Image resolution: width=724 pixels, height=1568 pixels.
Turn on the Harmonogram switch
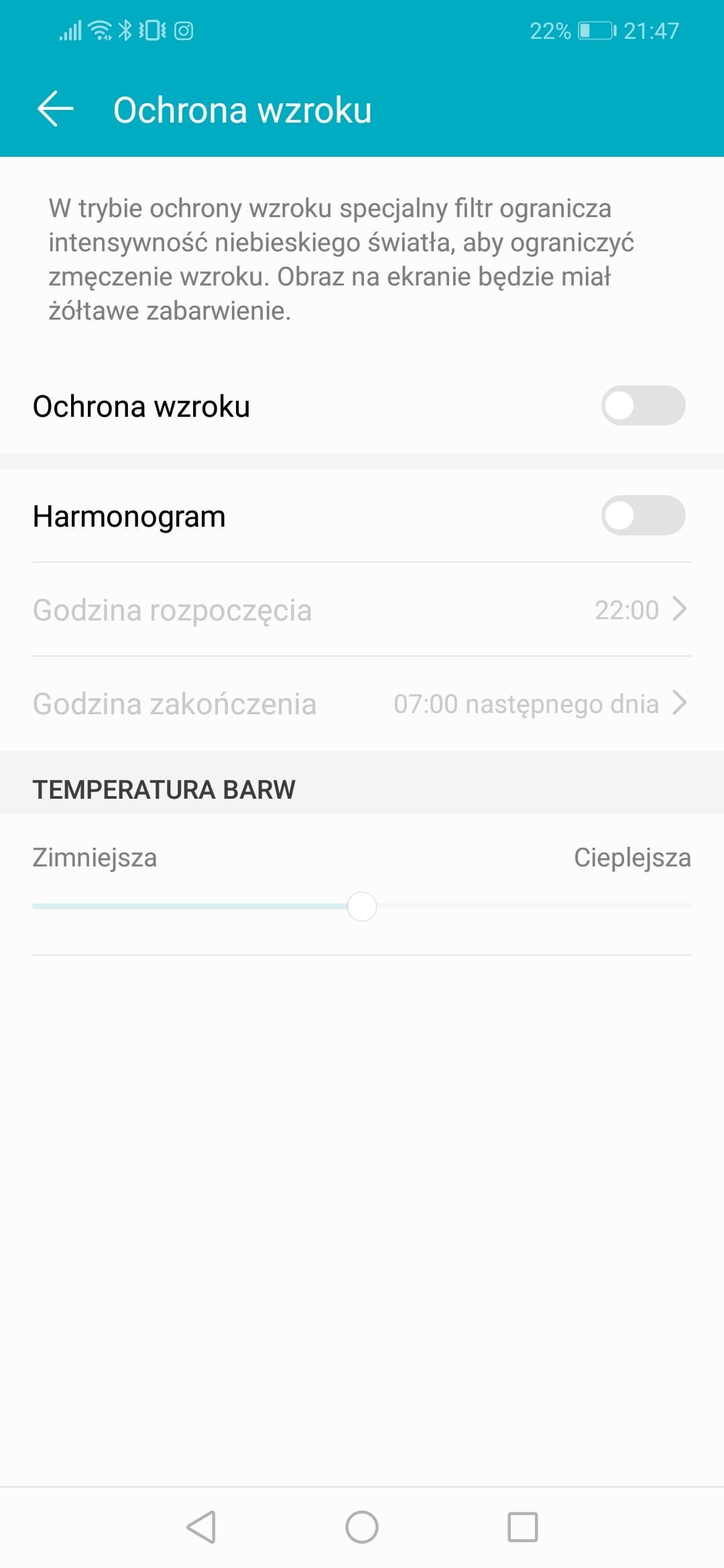point(643,515)
